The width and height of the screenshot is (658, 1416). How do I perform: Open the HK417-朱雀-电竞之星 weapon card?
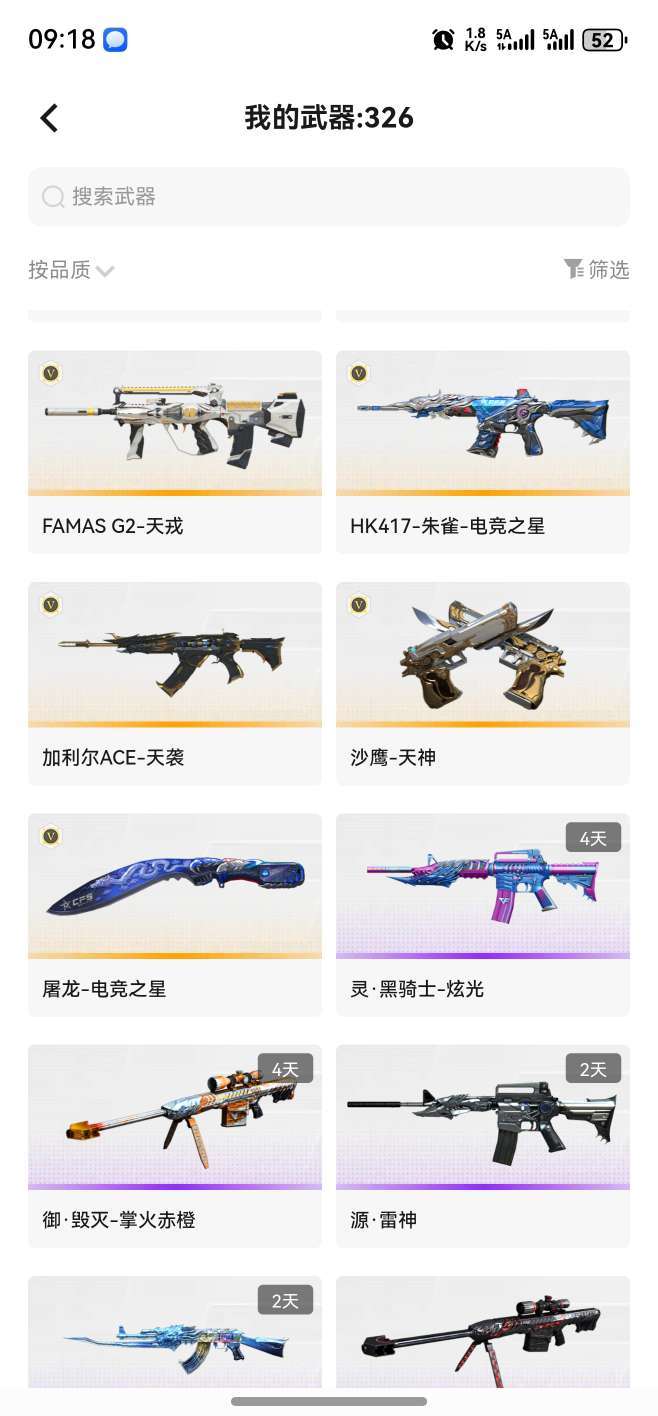(483, 450)
